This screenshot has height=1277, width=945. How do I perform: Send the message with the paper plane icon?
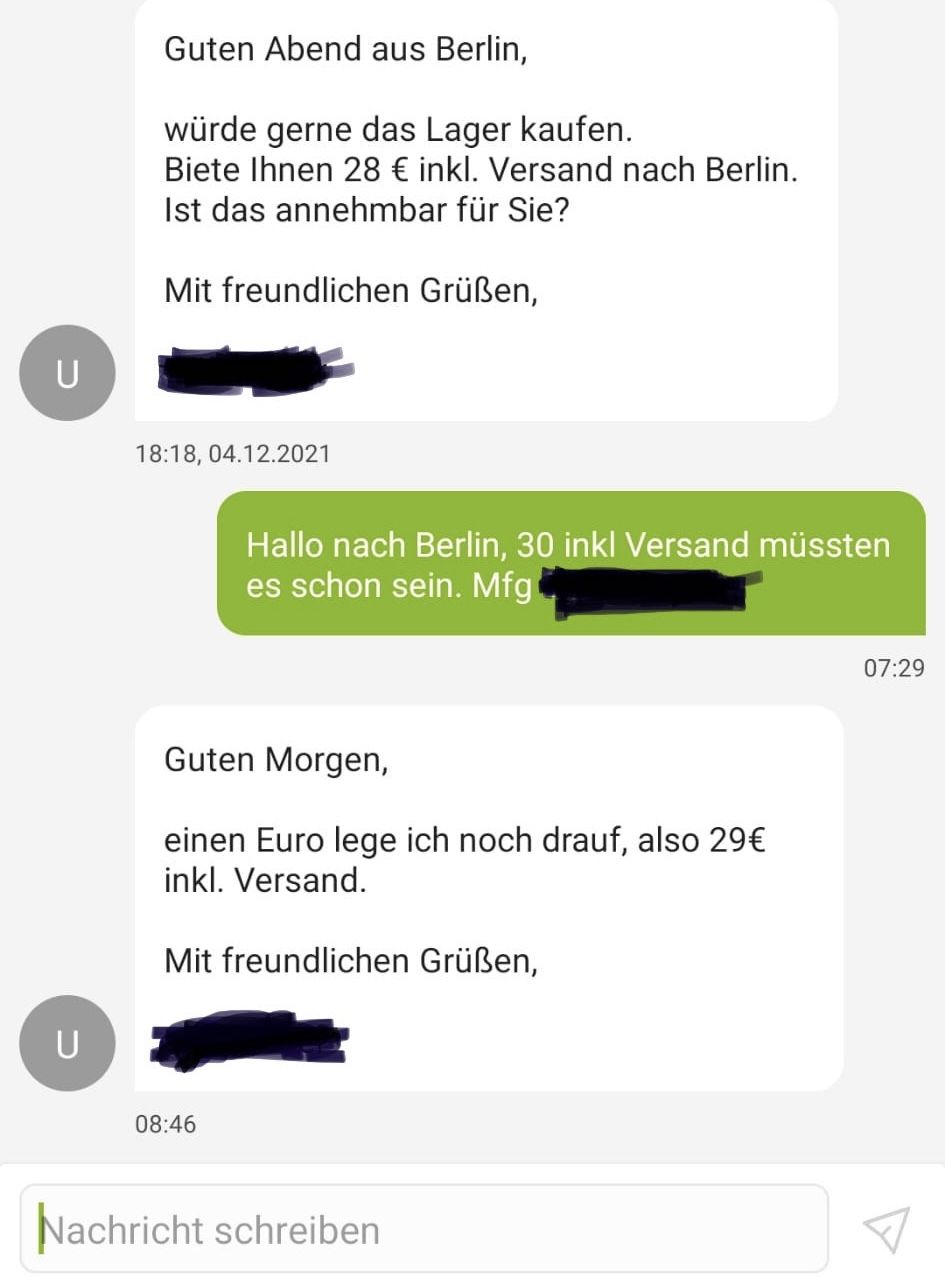tap(887, 1230)
